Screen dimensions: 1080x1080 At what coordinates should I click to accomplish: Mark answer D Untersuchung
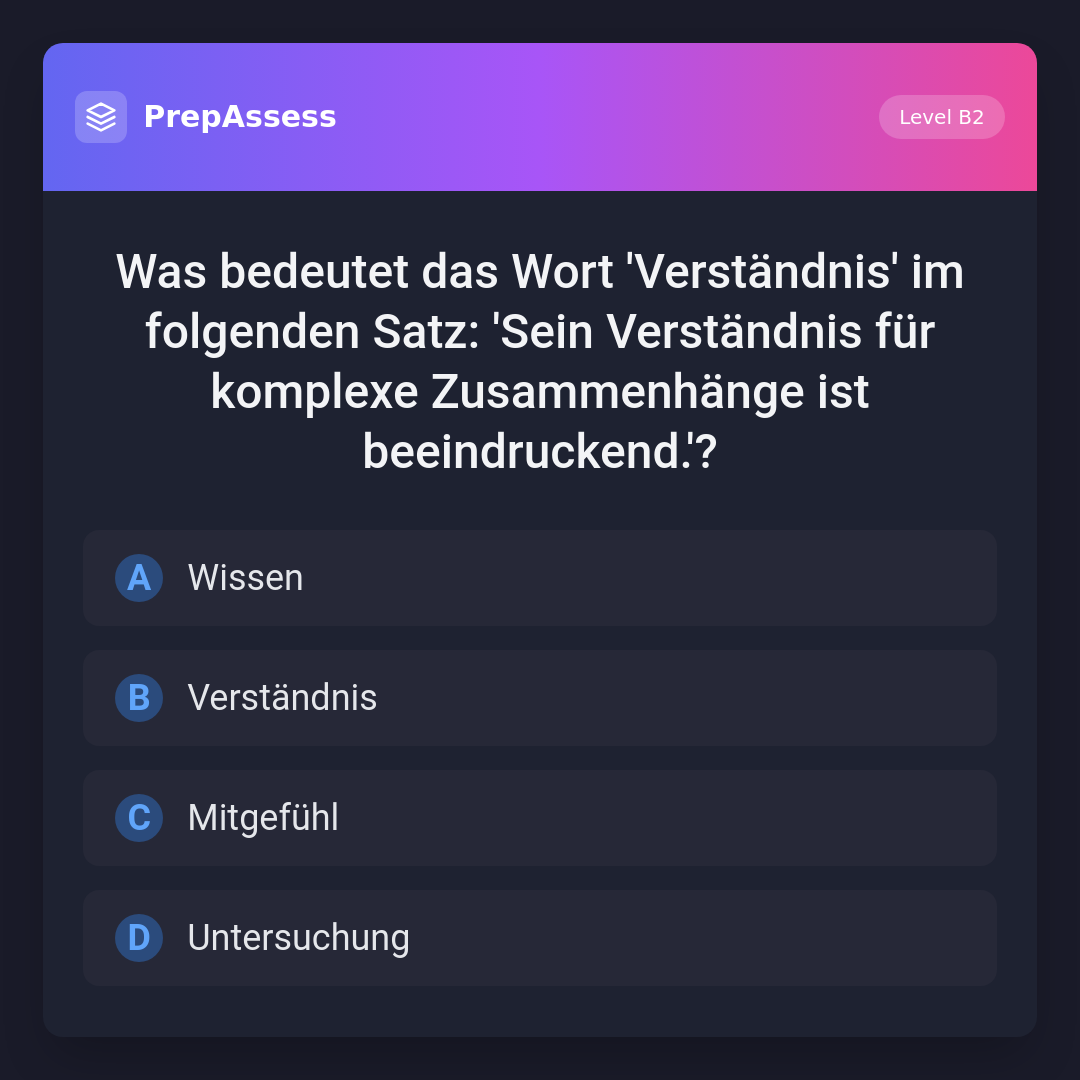[540, 938]
